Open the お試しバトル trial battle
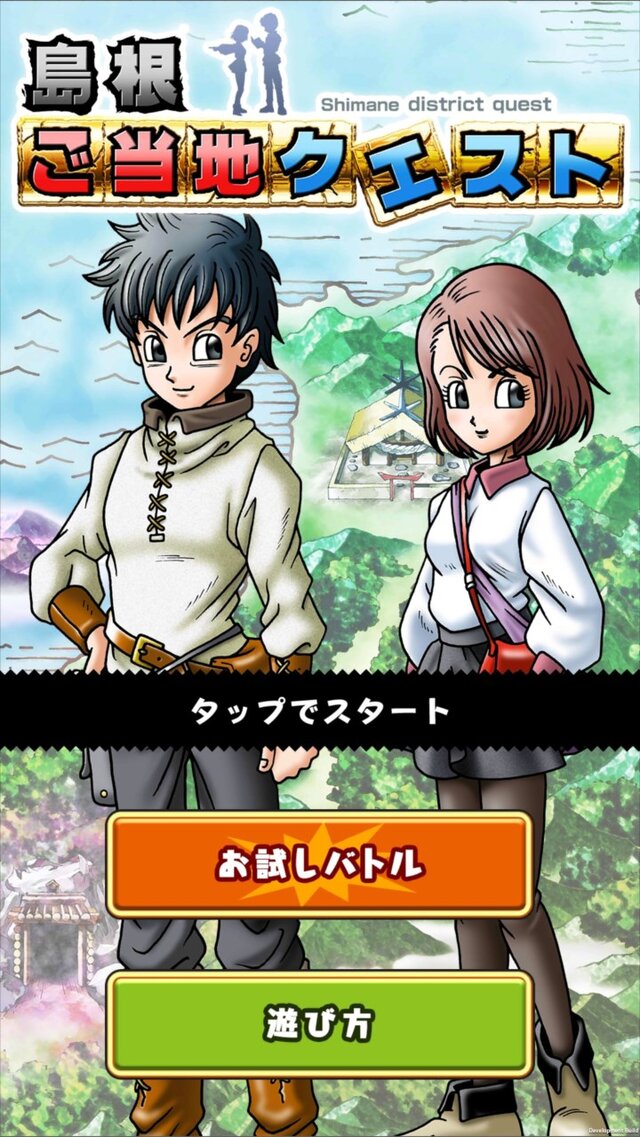 coord(319,864)
